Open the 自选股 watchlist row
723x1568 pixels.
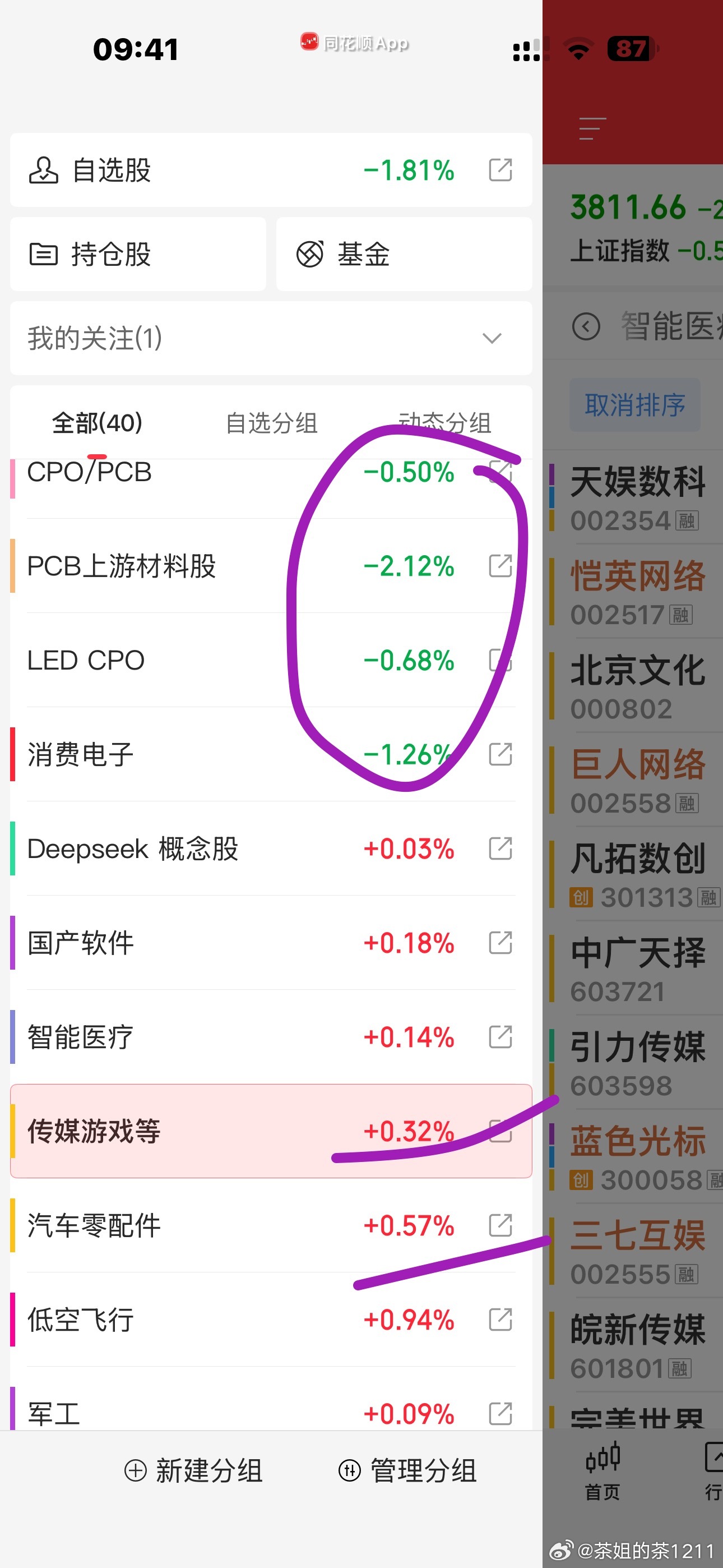[271, 170]
